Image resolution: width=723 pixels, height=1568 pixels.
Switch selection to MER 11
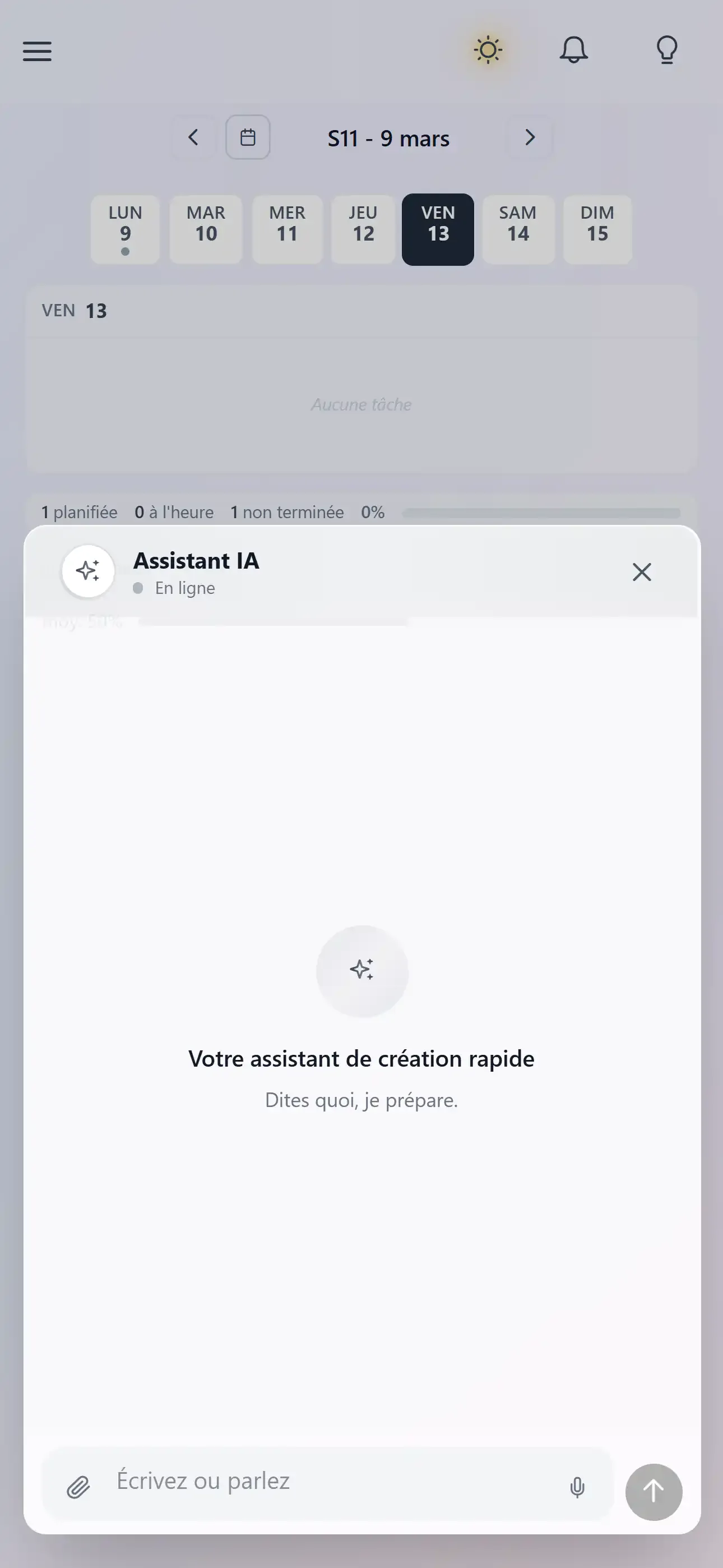[288, 229]
